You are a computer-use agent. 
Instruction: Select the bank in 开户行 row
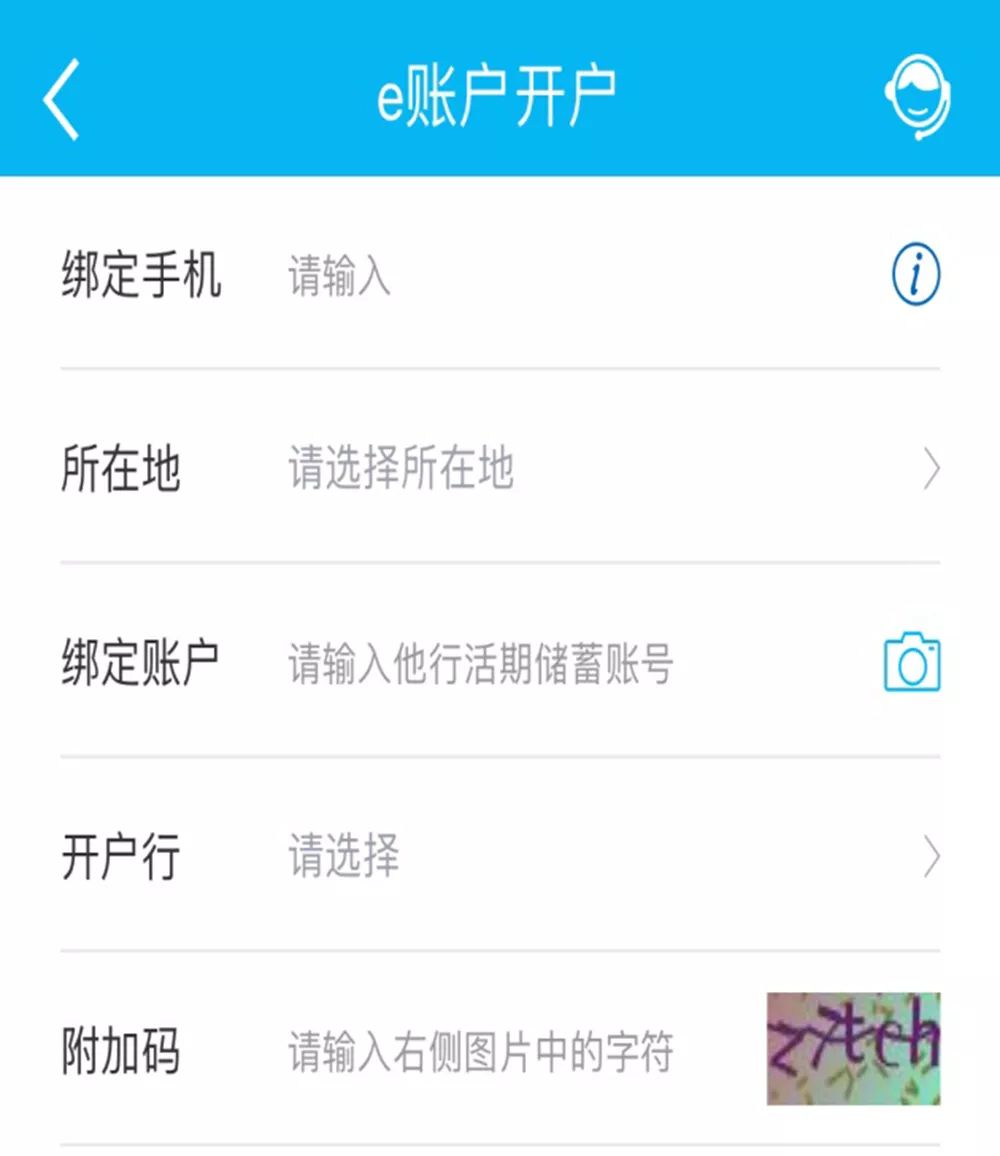(x=600, y=857)
